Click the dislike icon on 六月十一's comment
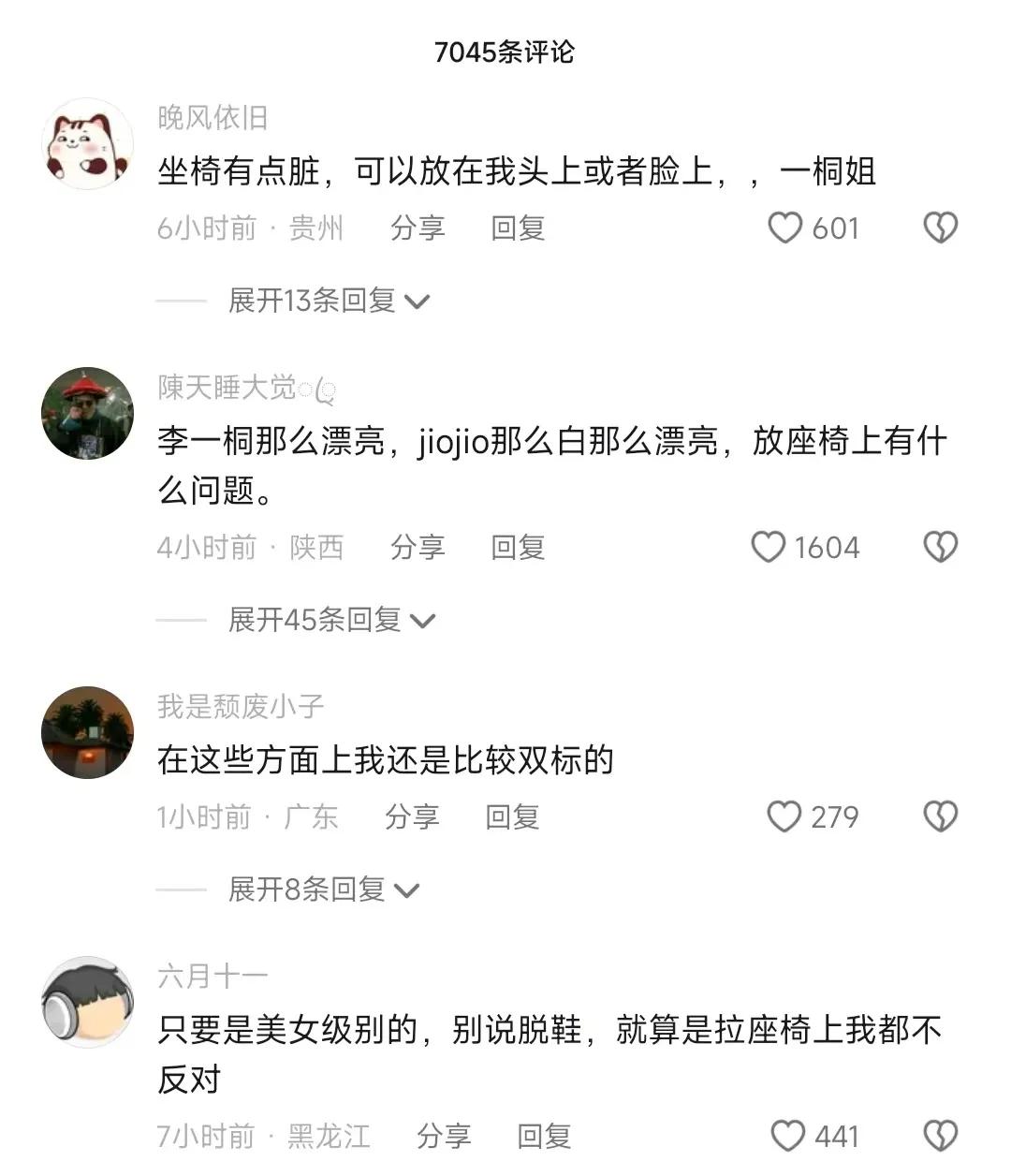1011x1176 pixels. pyautogui.click(x=939, y=1136)
